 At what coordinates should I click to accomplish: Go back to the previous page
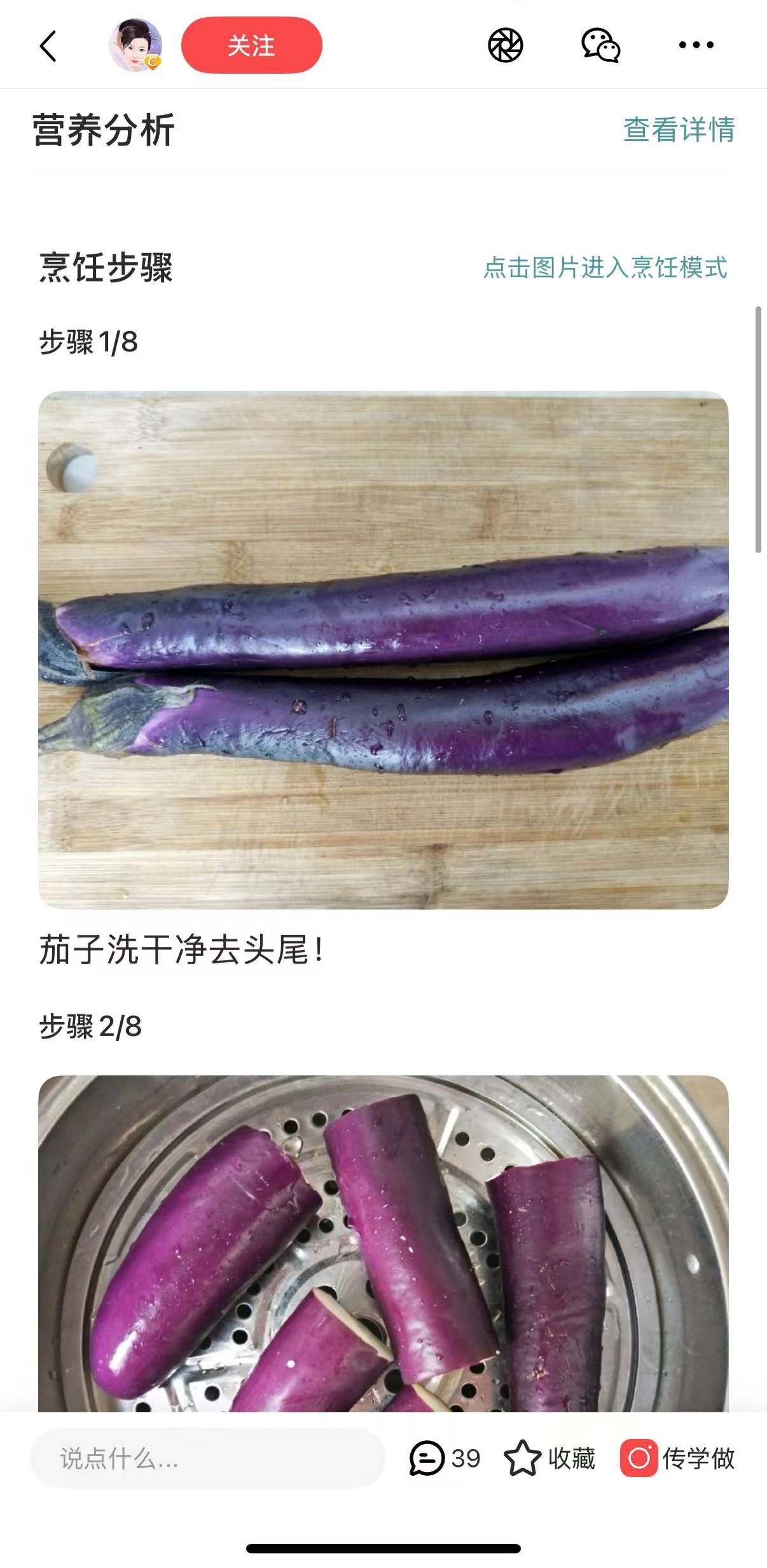(x=49, y=46)
